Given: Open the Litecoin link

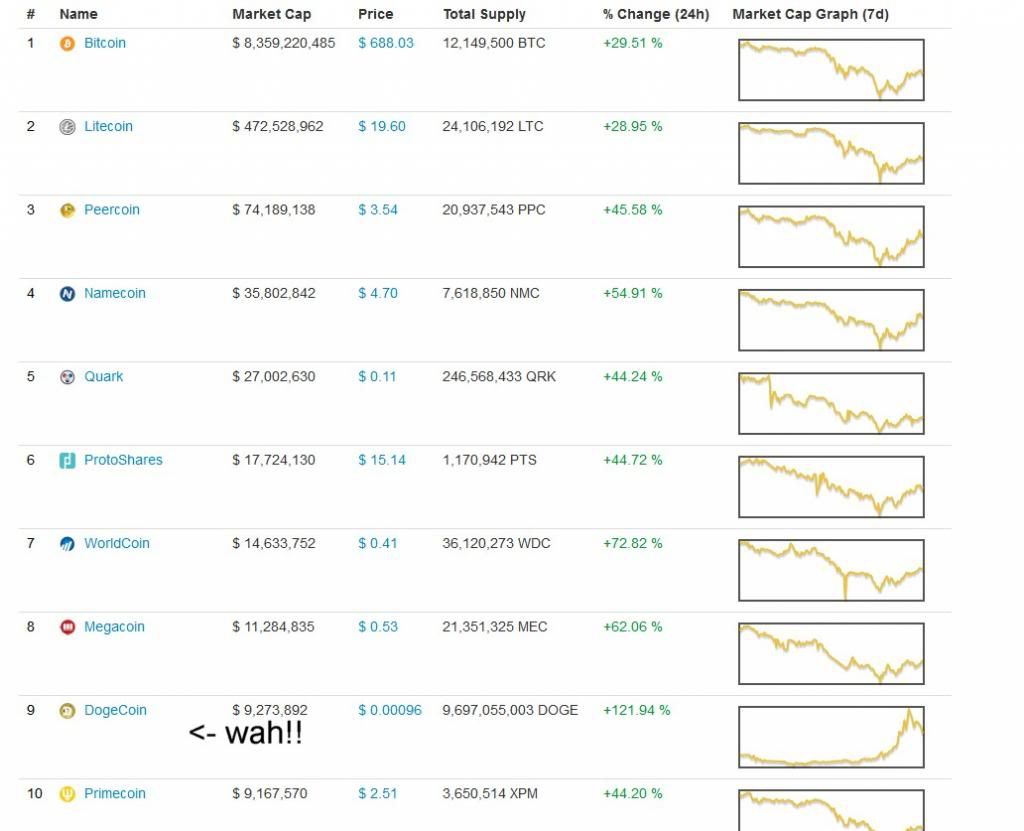Looking at the screenshot, I should point(108,126).
